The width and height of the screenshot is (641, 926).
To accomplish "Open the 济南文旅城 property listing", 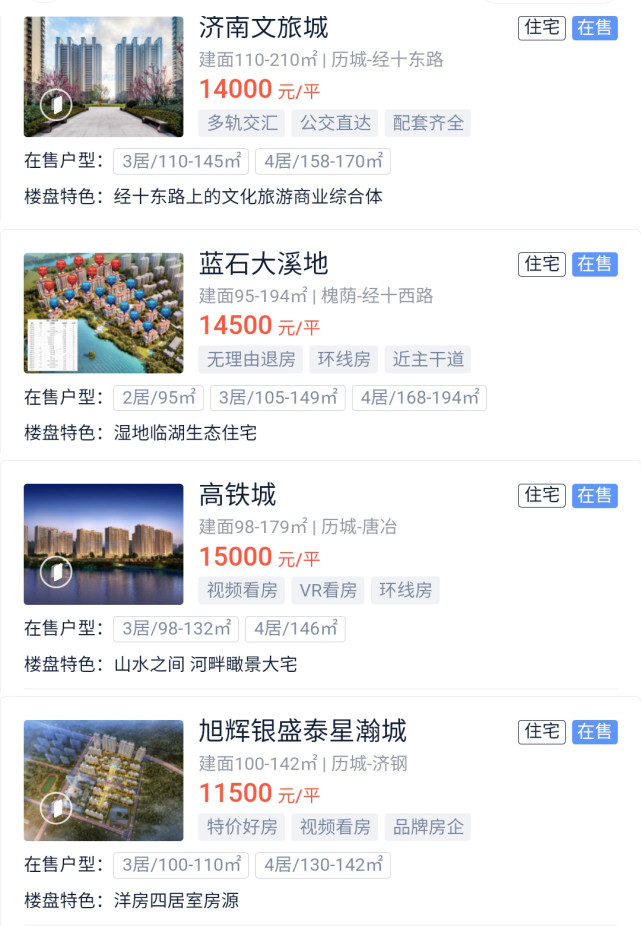I will point(264,28).
